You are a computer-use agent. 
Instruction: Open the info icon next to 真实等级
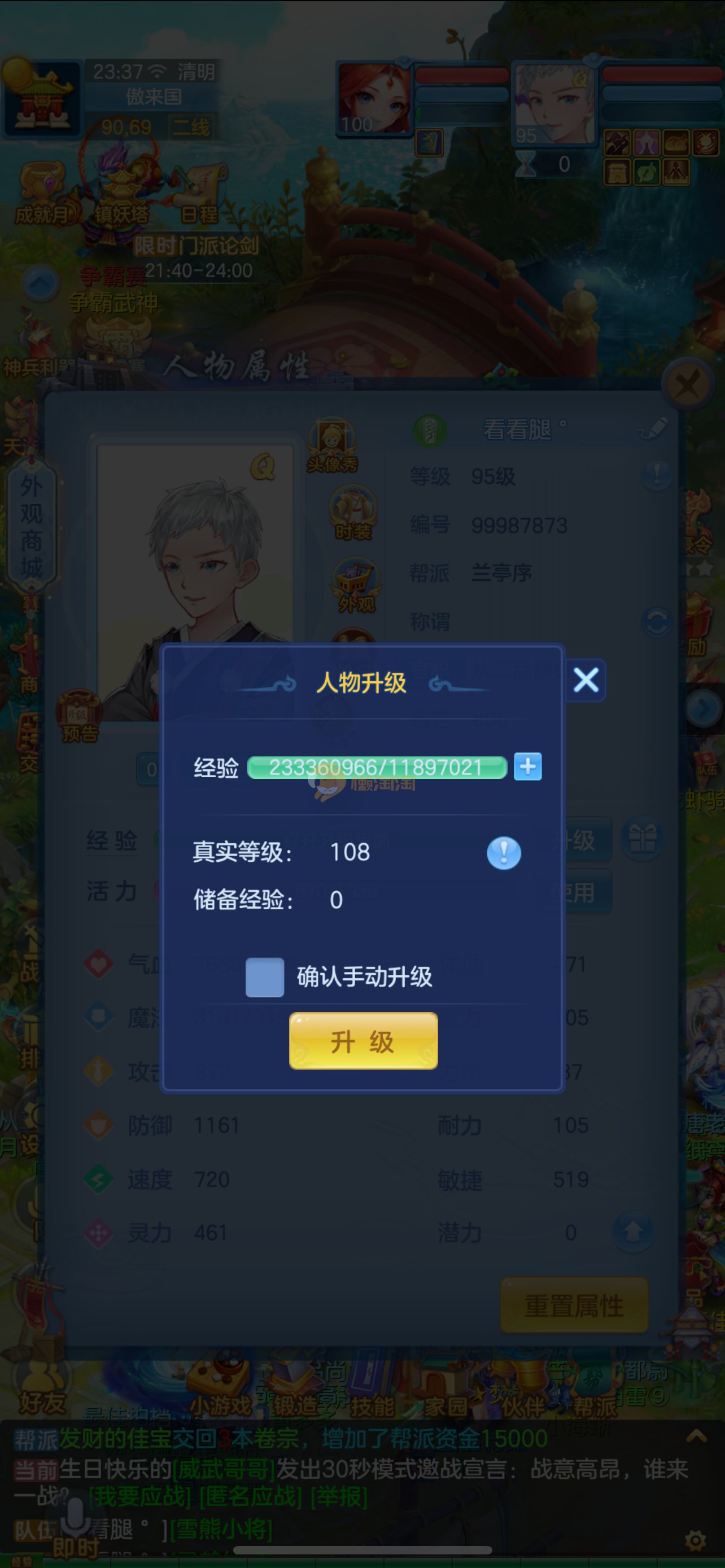click(504, 852)
